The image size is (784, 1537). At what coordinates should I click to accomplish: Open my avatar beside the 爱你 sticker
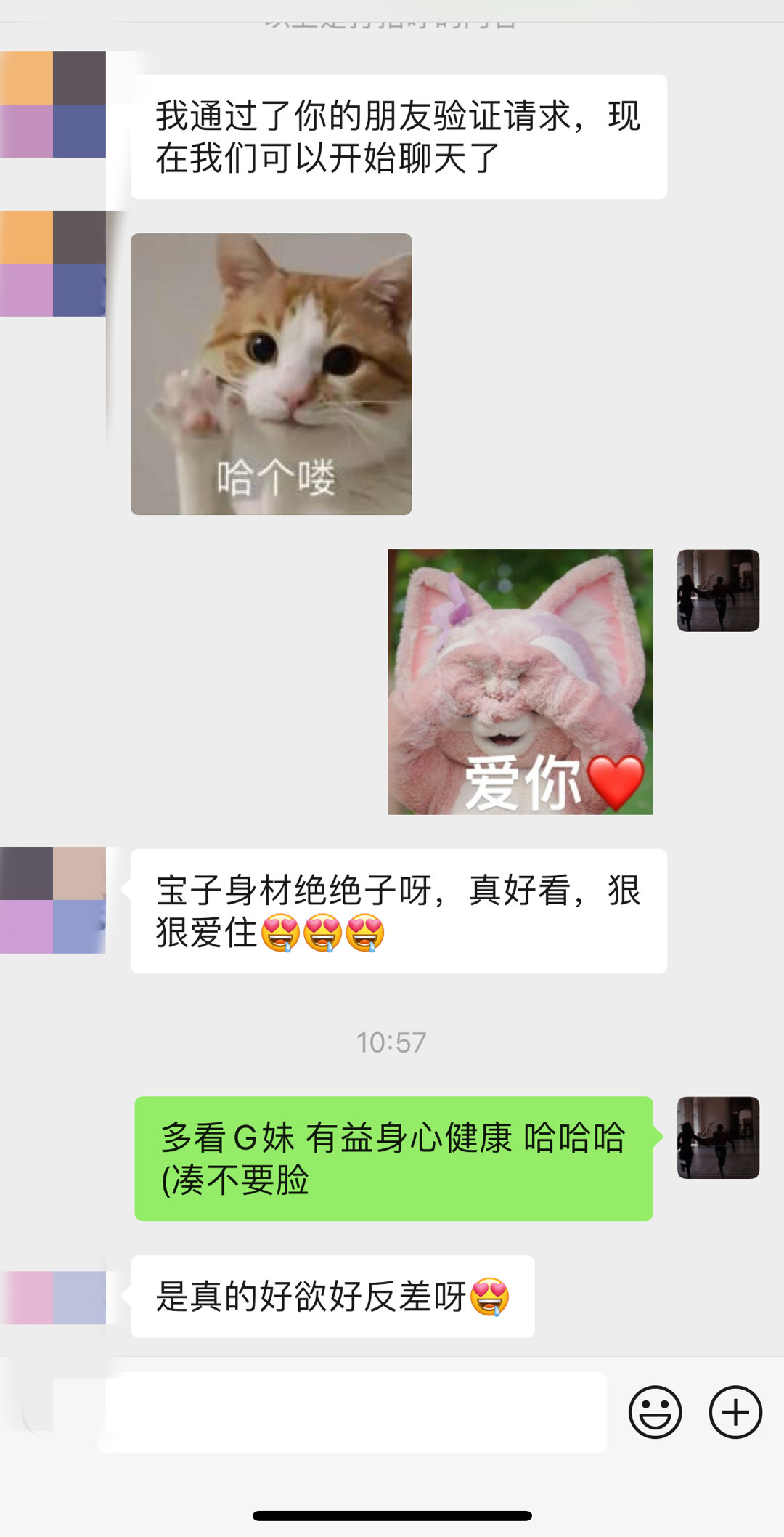(718, 590)
